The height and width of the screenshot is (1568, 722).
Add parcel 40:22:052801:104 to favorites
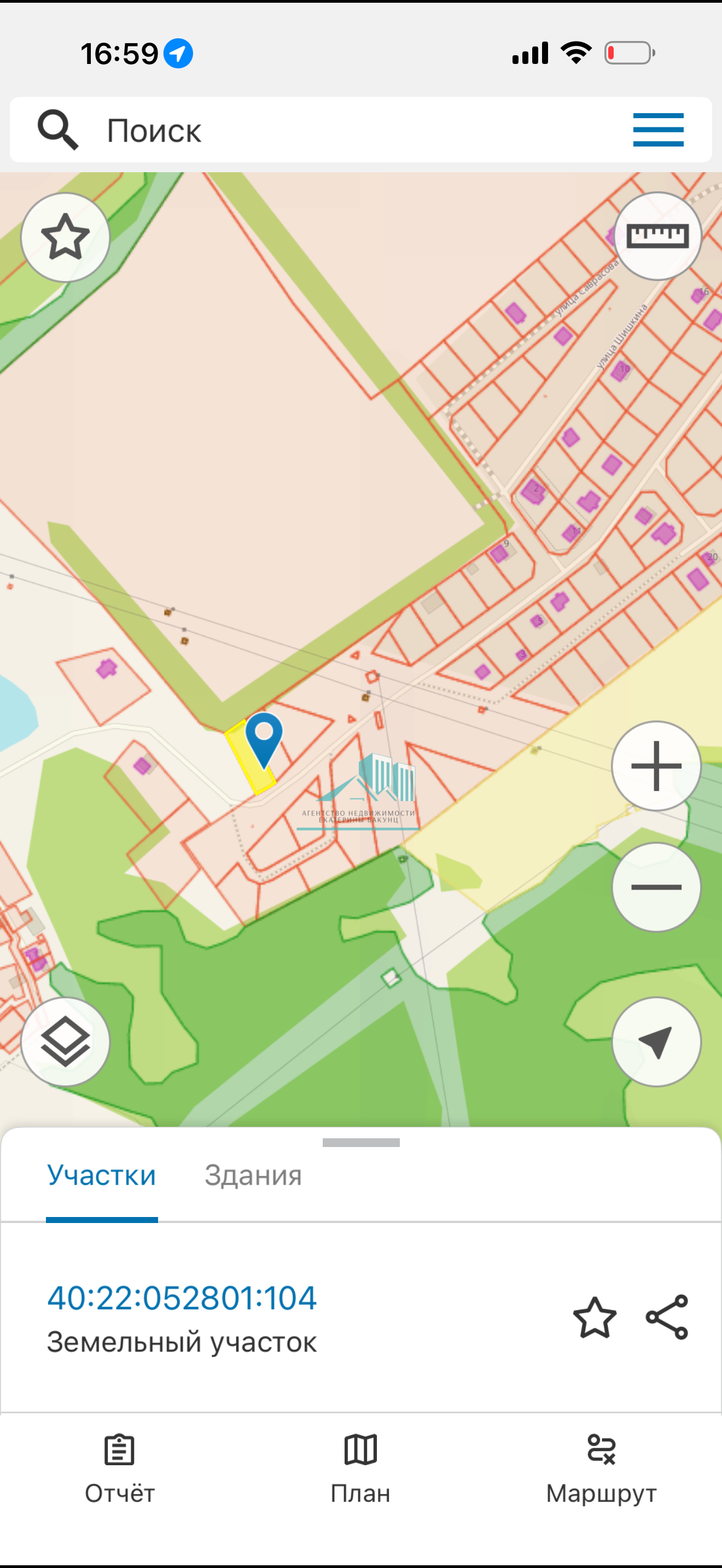pos(594,1317)
